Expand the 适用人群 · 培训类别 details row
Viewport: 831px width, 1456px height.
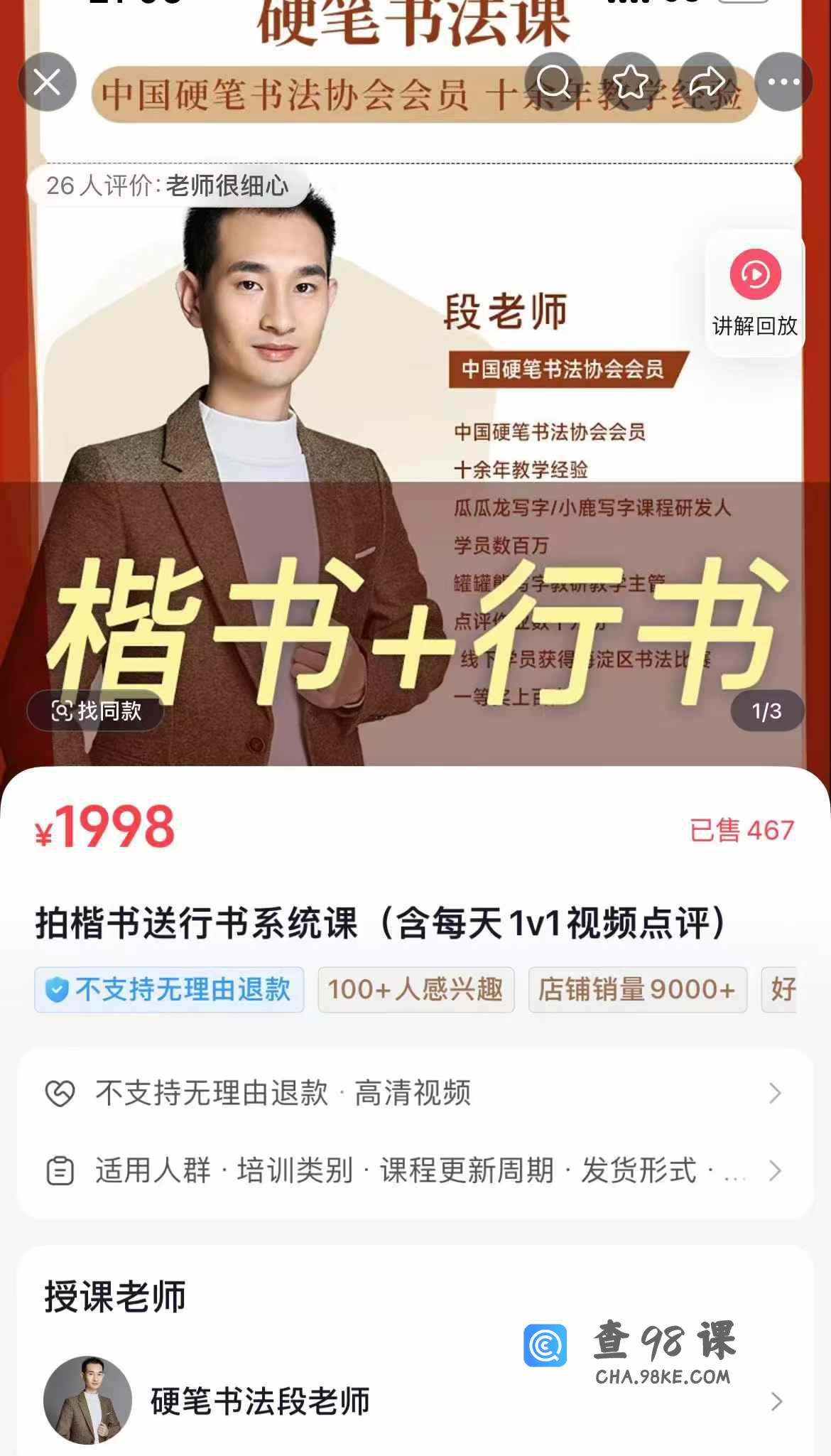415,1170
